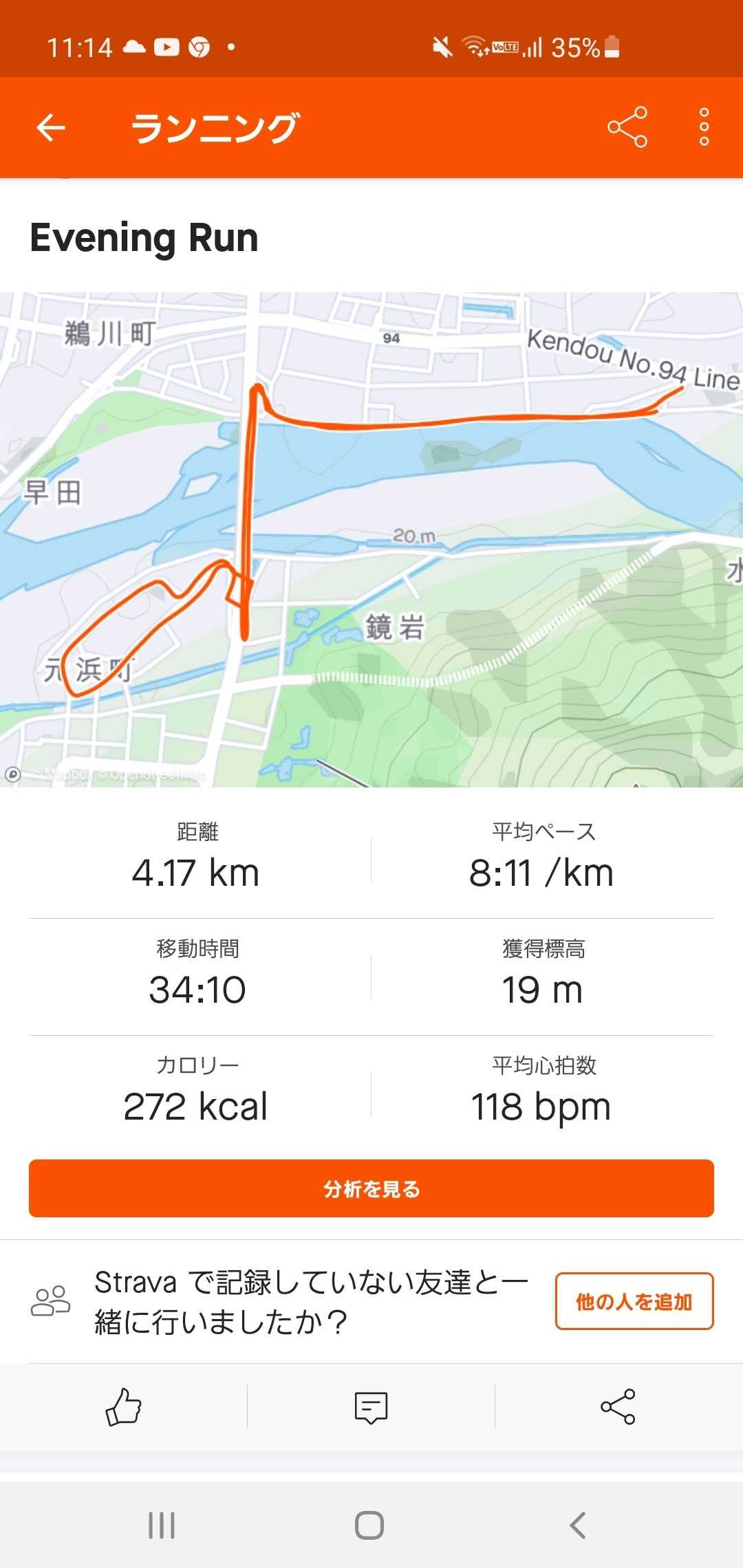The height and width of the screenshot is (1568, 743).
Task: Give kudos with the thumbs-up icon
Action: [124, 1406]
